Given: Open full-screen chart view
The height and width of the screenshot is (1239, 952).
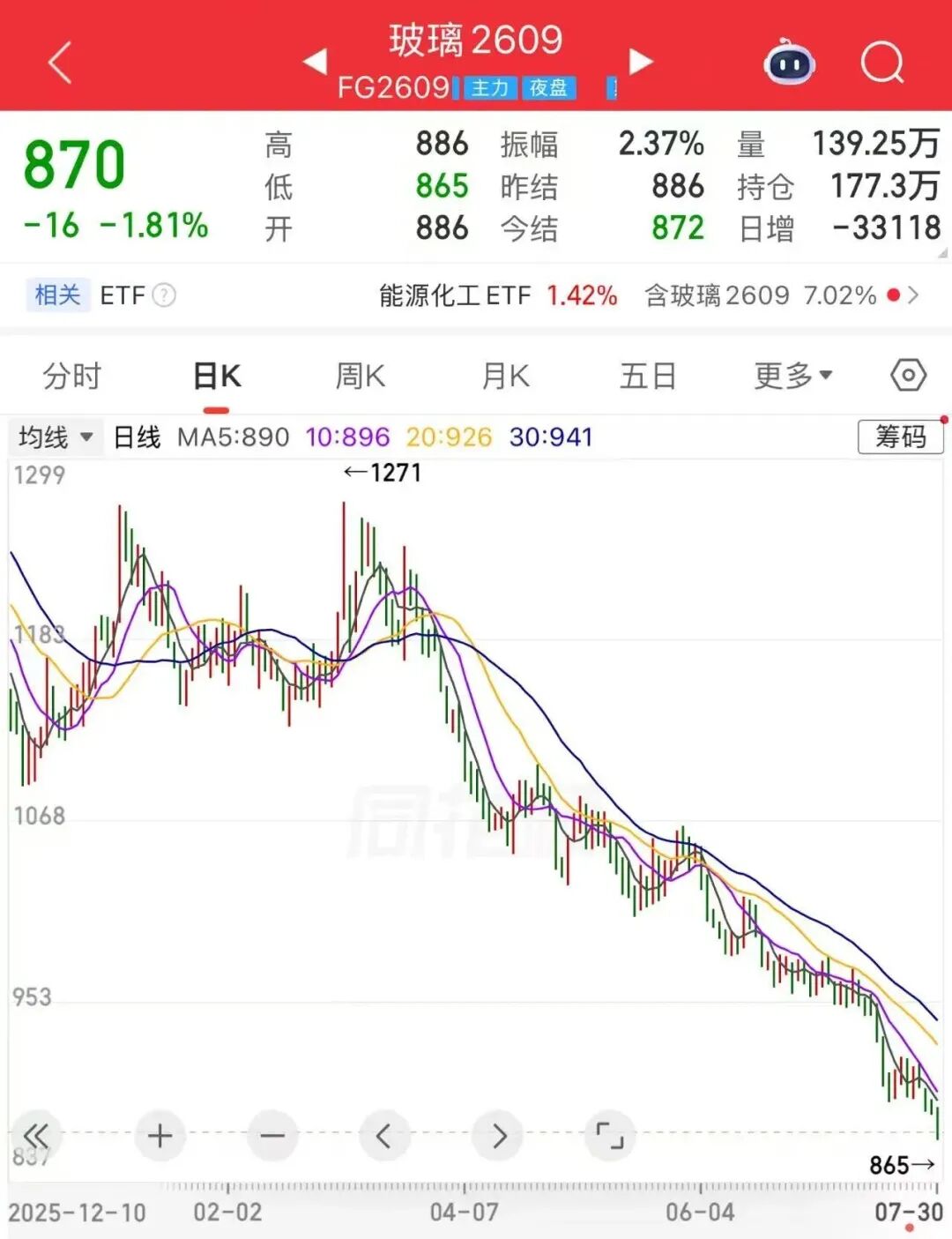Looking at the screenshot, I should 610,1135.
